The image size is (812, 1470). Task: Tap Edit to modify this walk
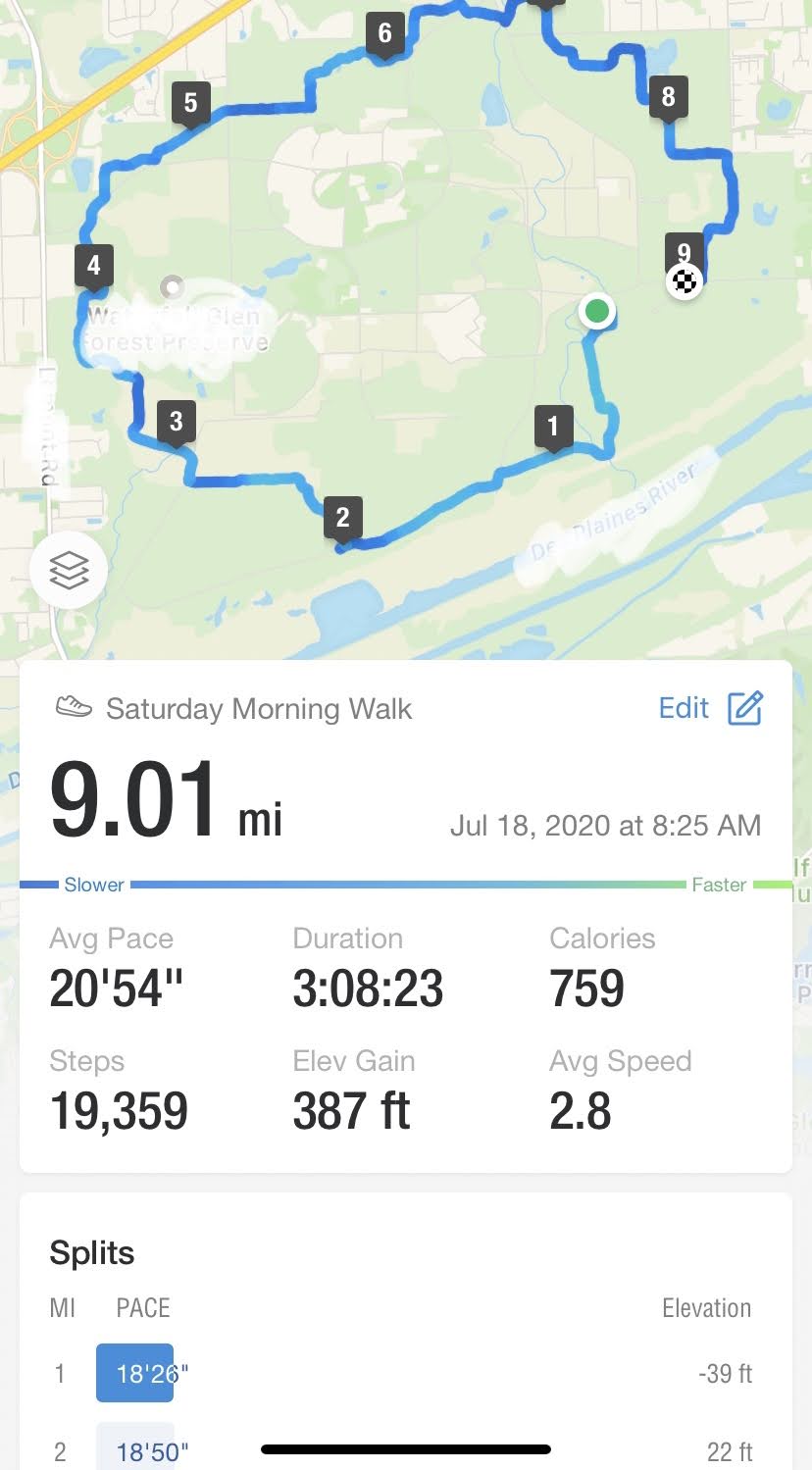tap(710, 708)
